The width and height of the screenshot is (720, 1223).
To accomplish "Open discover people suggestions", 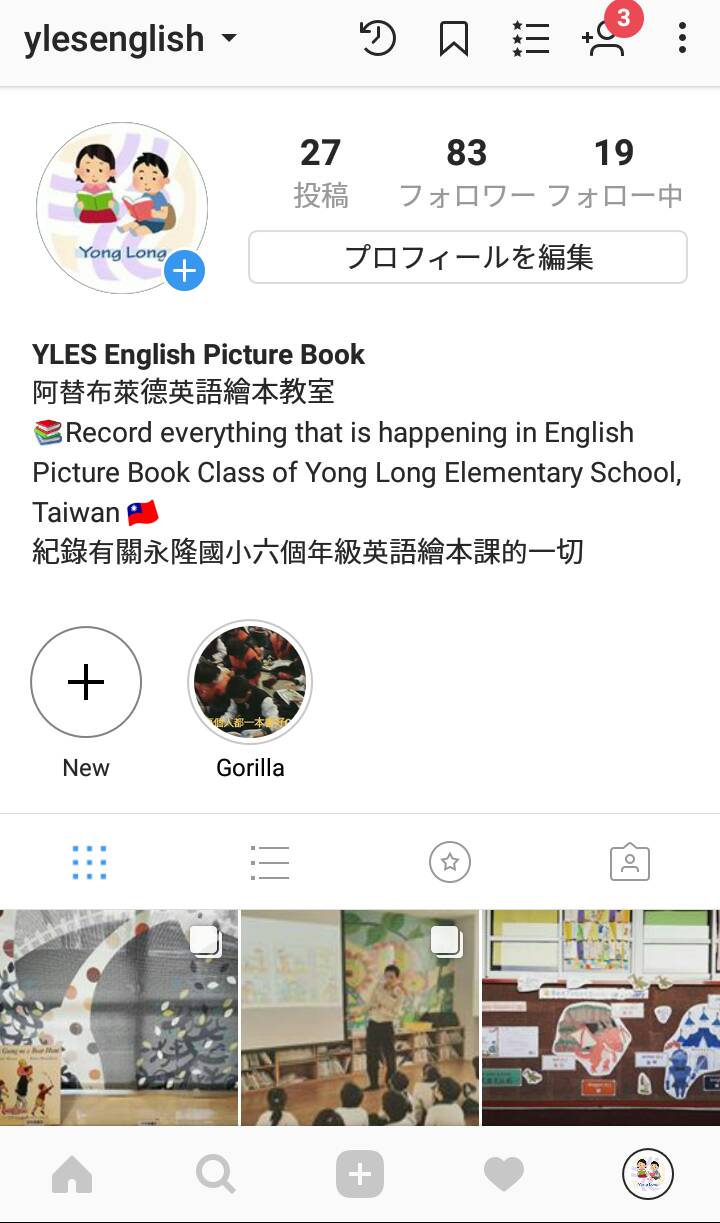I will click(x=605, y=39).
